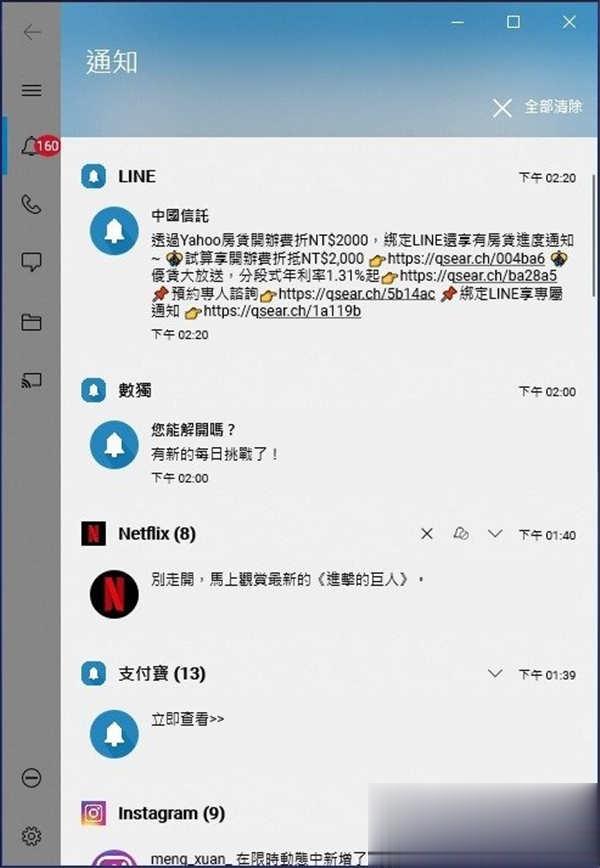The width and height of the screenshot is (600, 868).
Task: Mute notifications from Netflix
Action: coord(461,534)
